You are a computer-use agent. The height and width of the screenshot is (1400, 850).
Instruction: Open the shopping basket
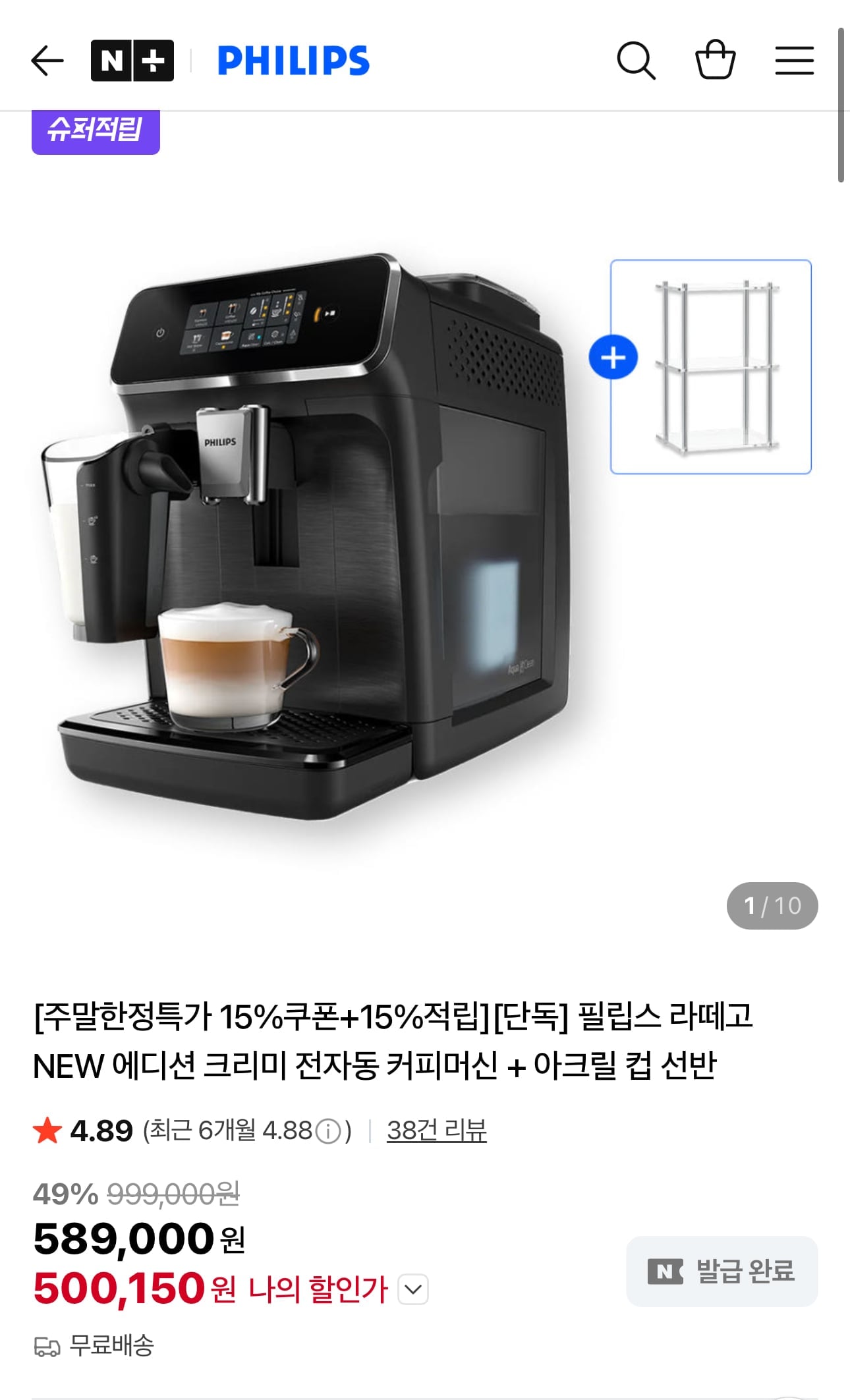[716, 60]
